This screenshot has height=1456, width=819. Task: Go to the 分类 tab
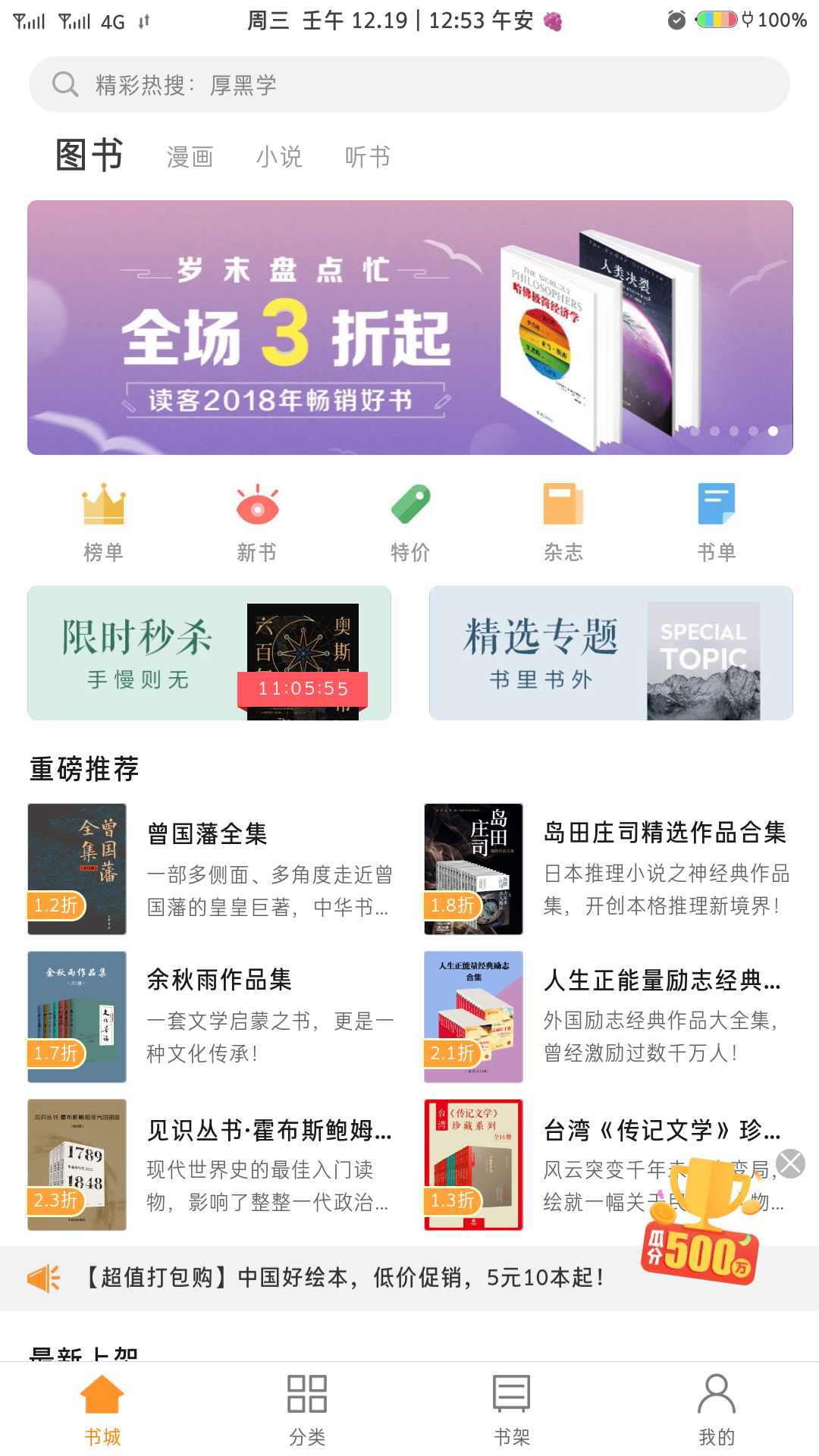[307, 1410]
